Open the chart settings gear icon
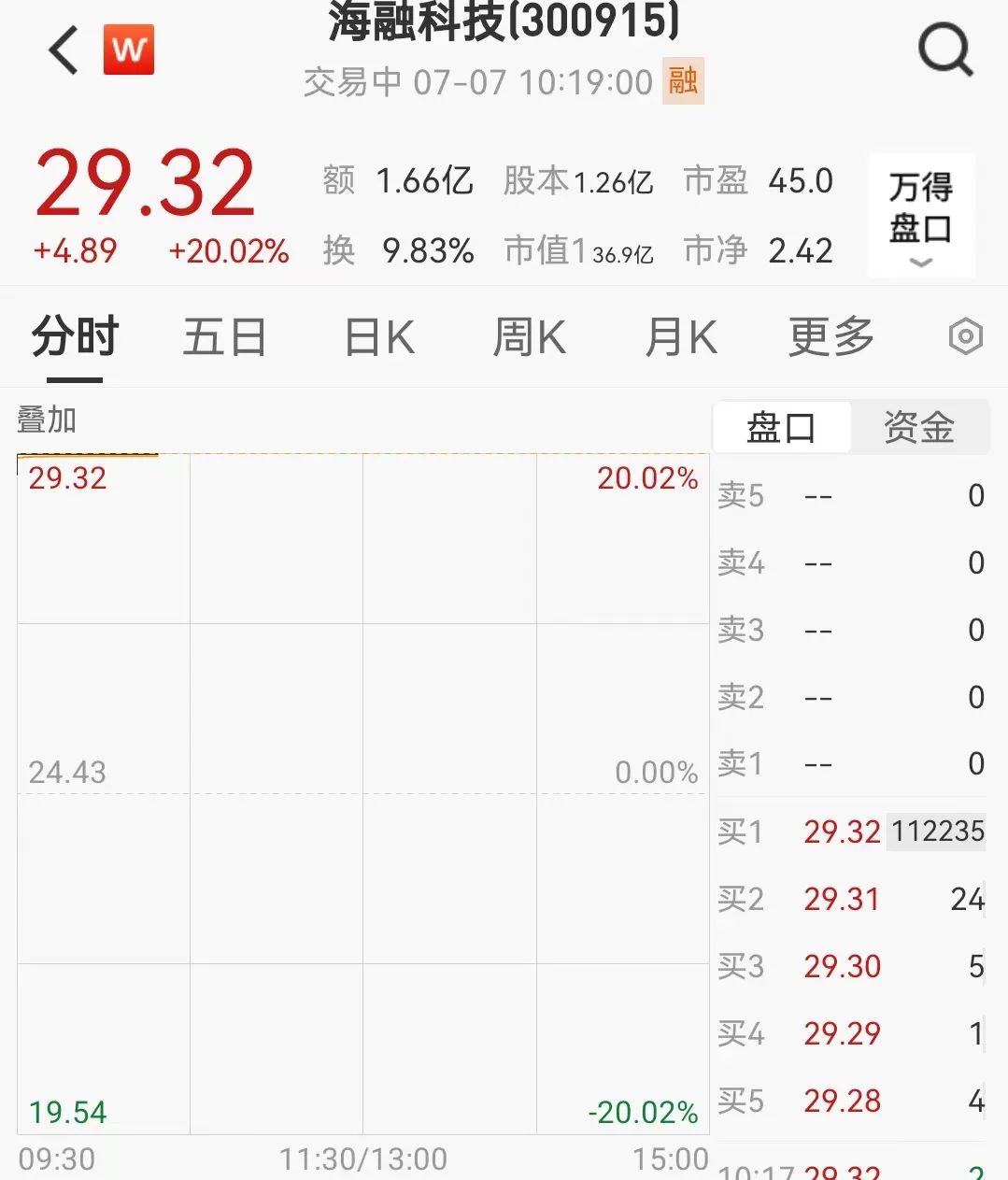This screenshot has width=1008, height=1180. click(965, 336)
